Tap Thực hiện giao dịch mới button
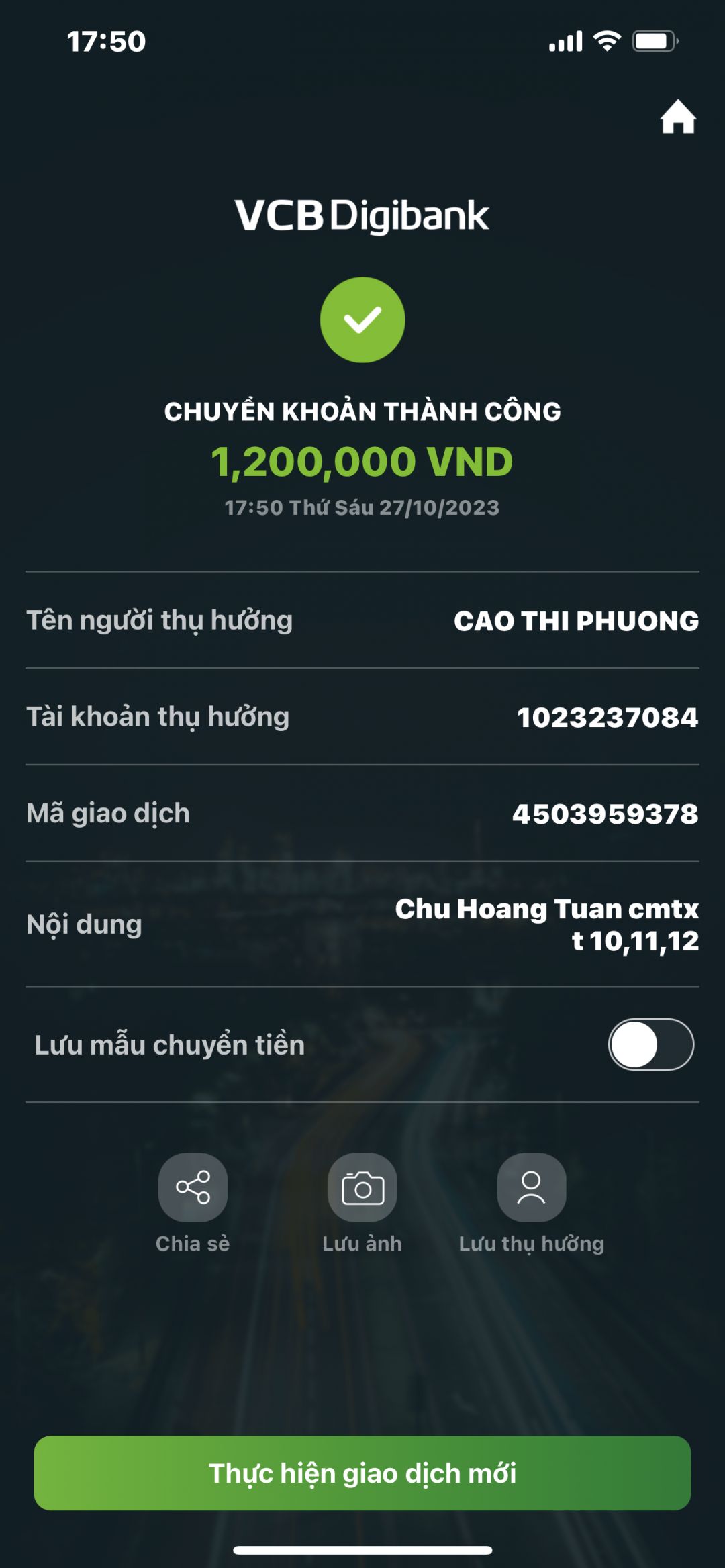The height and width of the screenshot is (1568, 725). pos(362,1473)
